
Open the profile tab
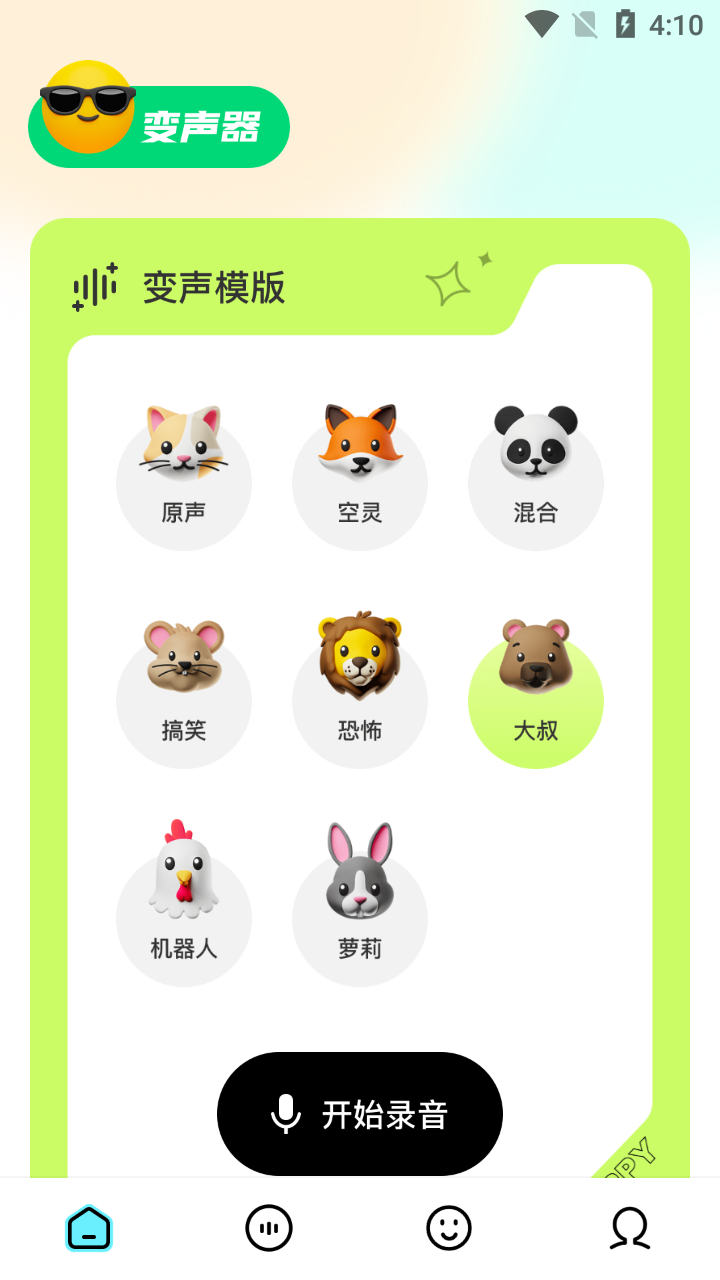point(630,1228)
